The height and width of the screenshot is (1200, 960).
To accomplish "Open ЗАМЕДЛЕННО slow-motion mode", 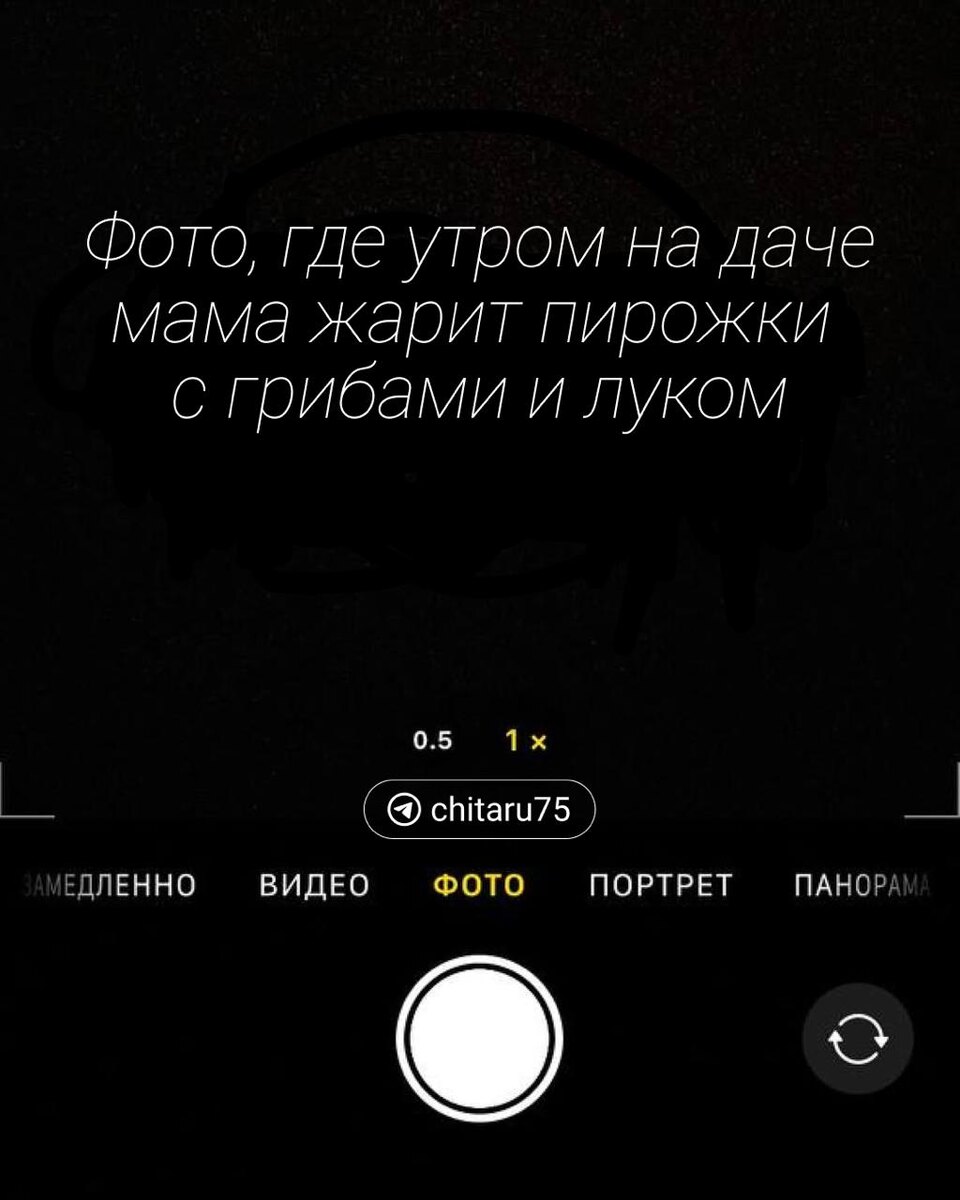I will [107, 884].
